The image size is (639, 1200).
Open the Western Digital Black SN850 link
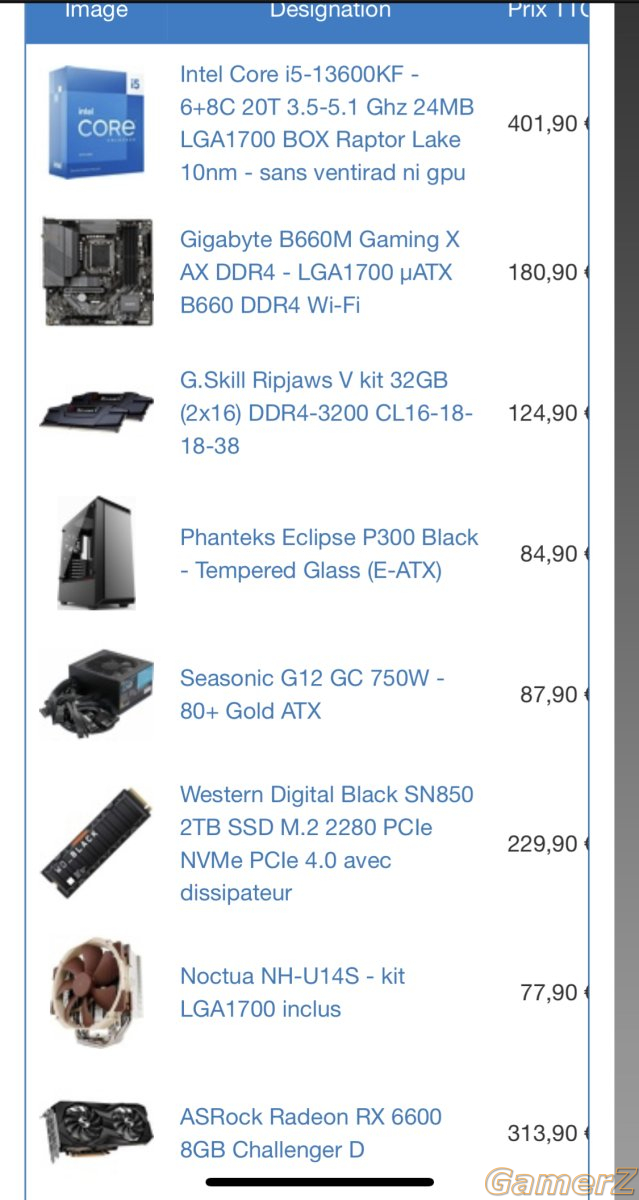tap(327, 843)
